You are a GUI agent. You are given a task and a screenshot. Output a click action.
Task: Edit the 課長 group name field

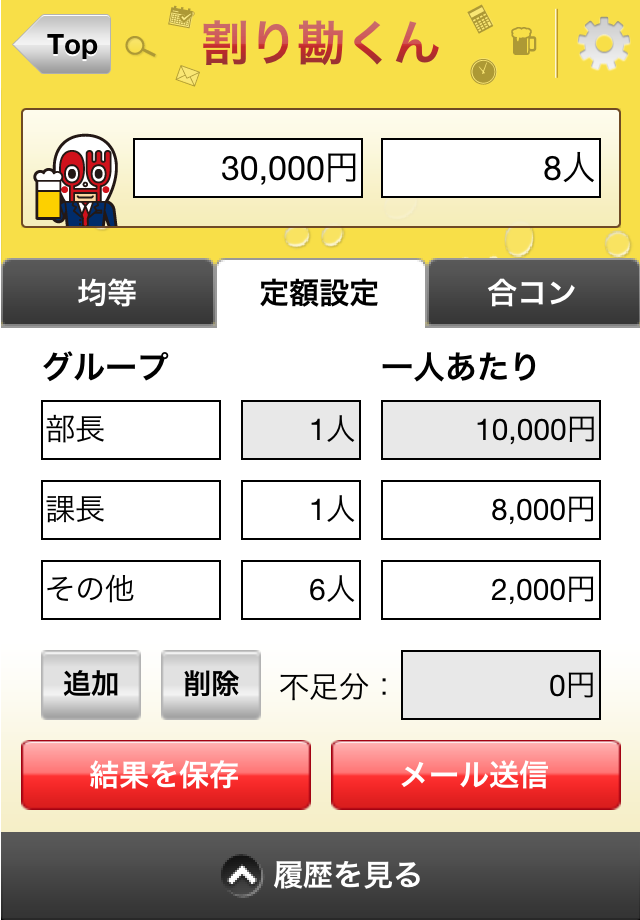pyautogui.click(x=130, y=510)
